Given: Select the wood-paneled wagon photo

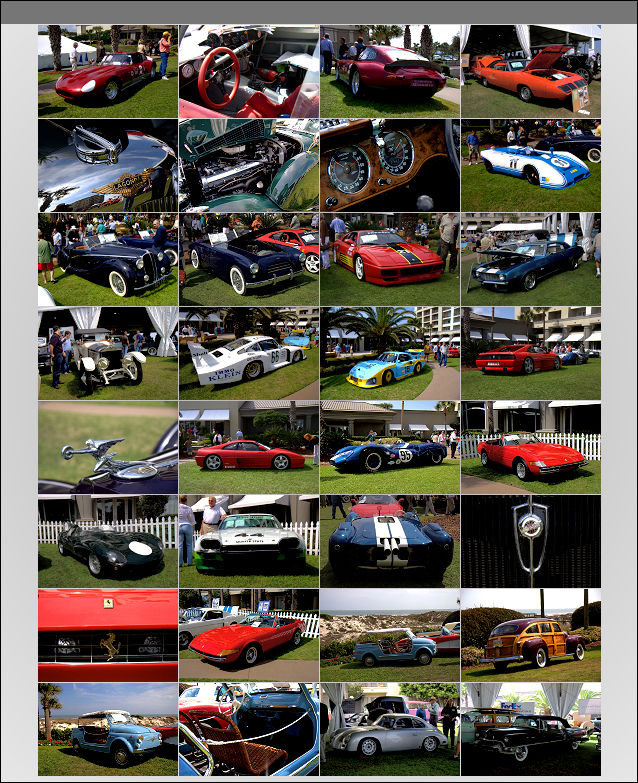Looking at the screenshot, I should point(531,636).
